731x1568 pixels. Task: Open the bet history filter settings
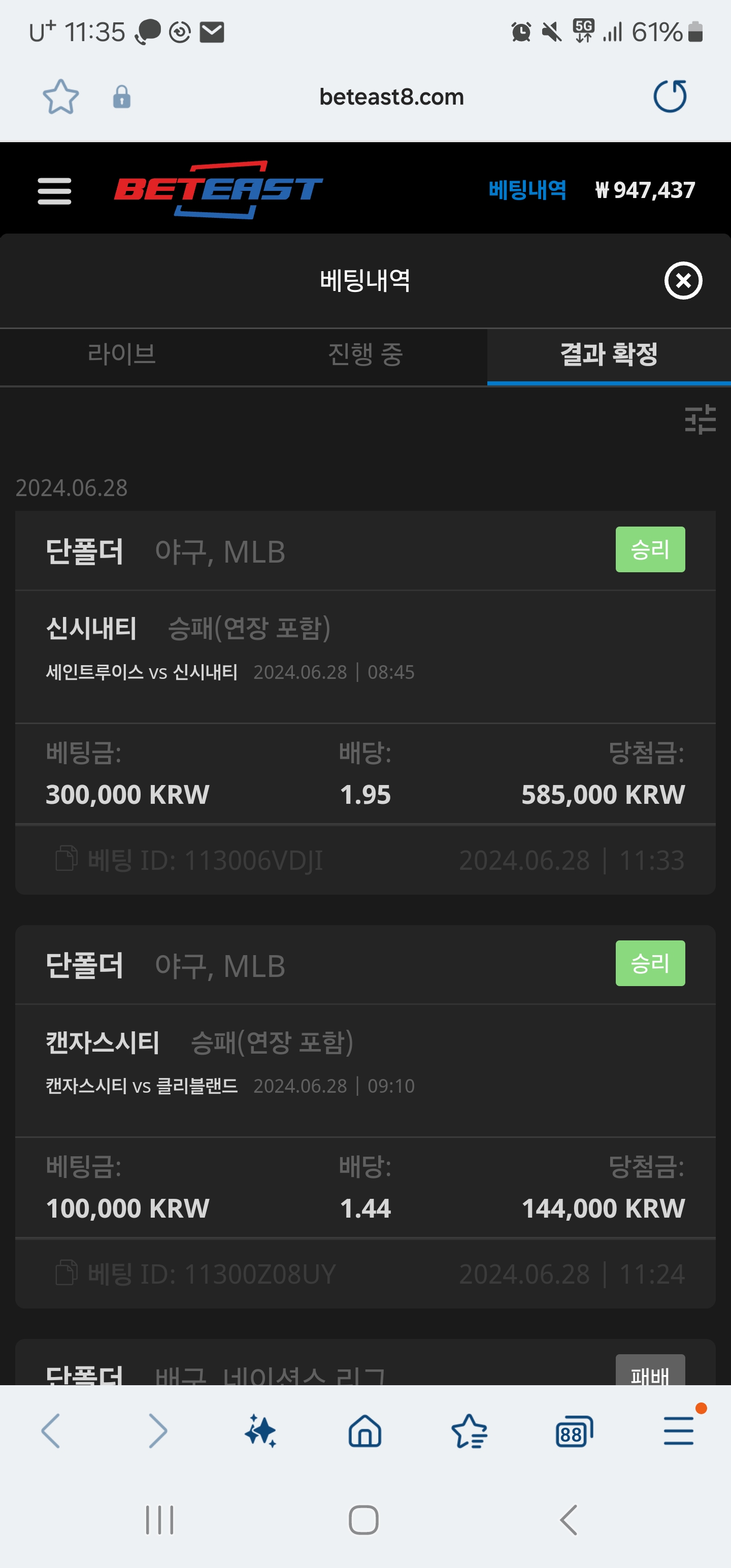click(700, 419)
